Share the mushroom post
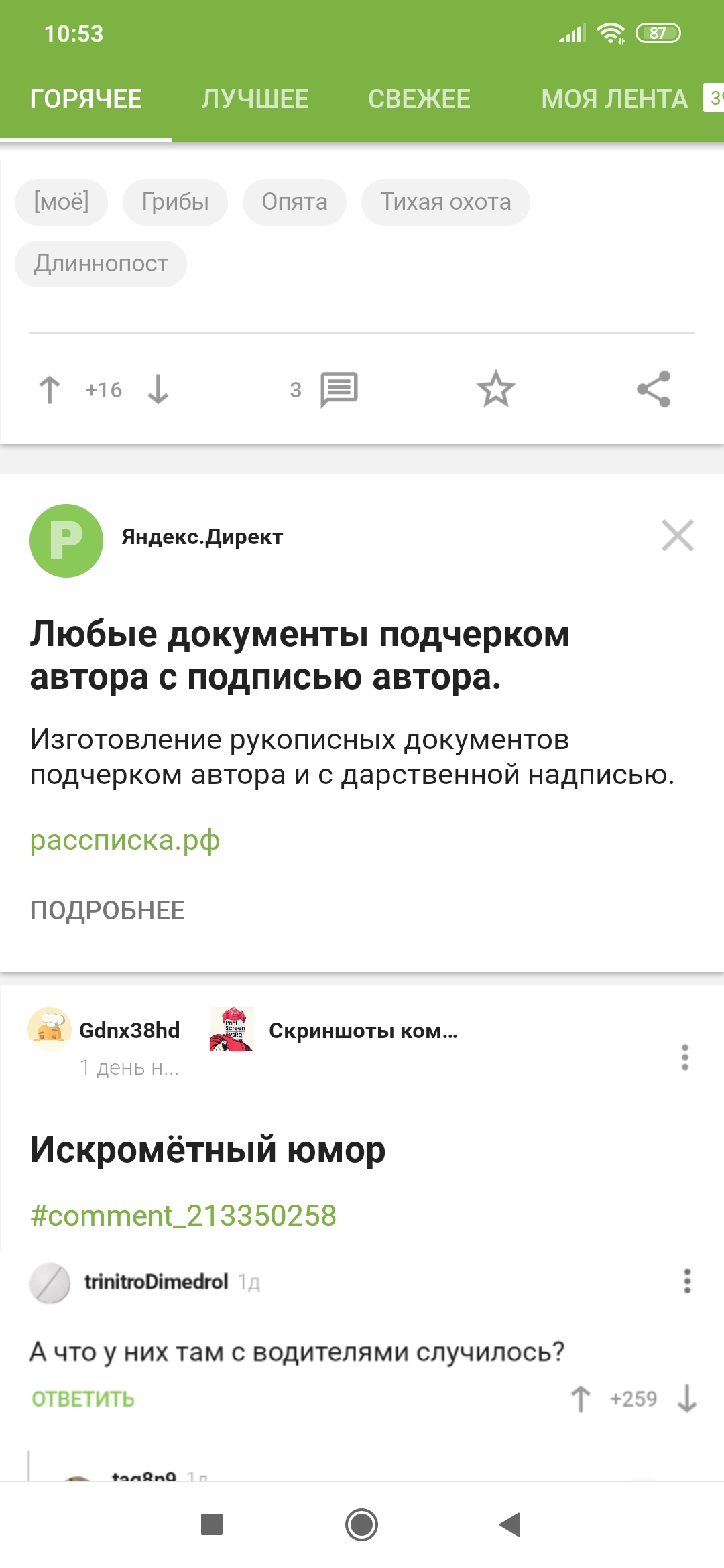 tap(654, 389)
